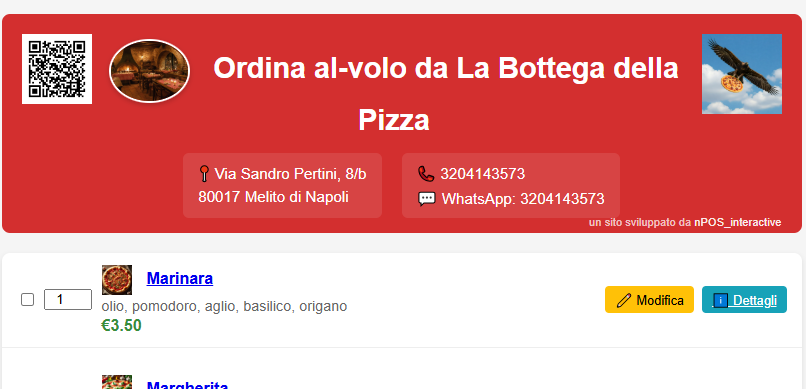Open the Margherita link
This screenshot has width=806, height=389.
tap(187, 385)
